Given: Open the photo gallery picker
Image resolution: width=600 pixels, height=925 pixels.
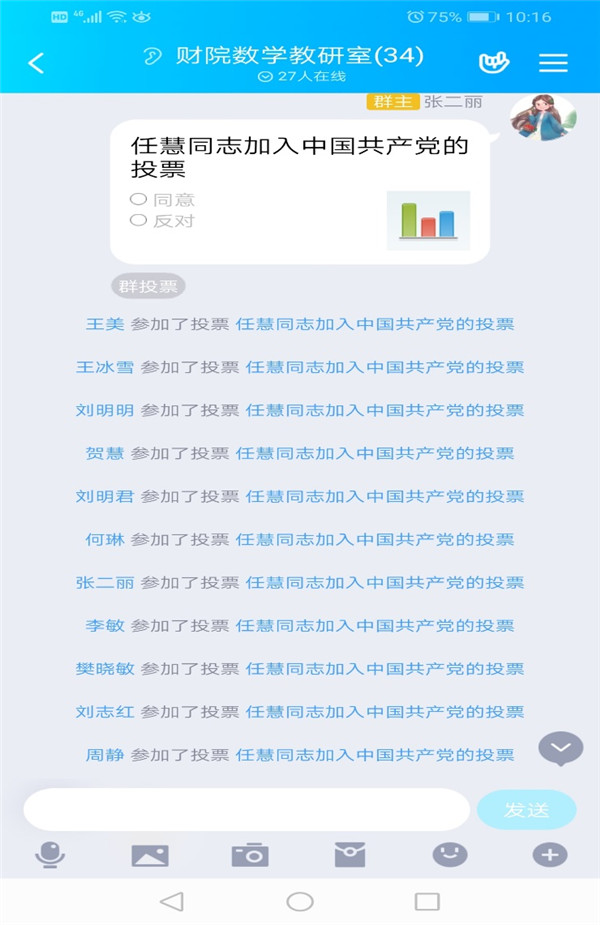Looking at the screenshot, I should [x=150, y=855].
